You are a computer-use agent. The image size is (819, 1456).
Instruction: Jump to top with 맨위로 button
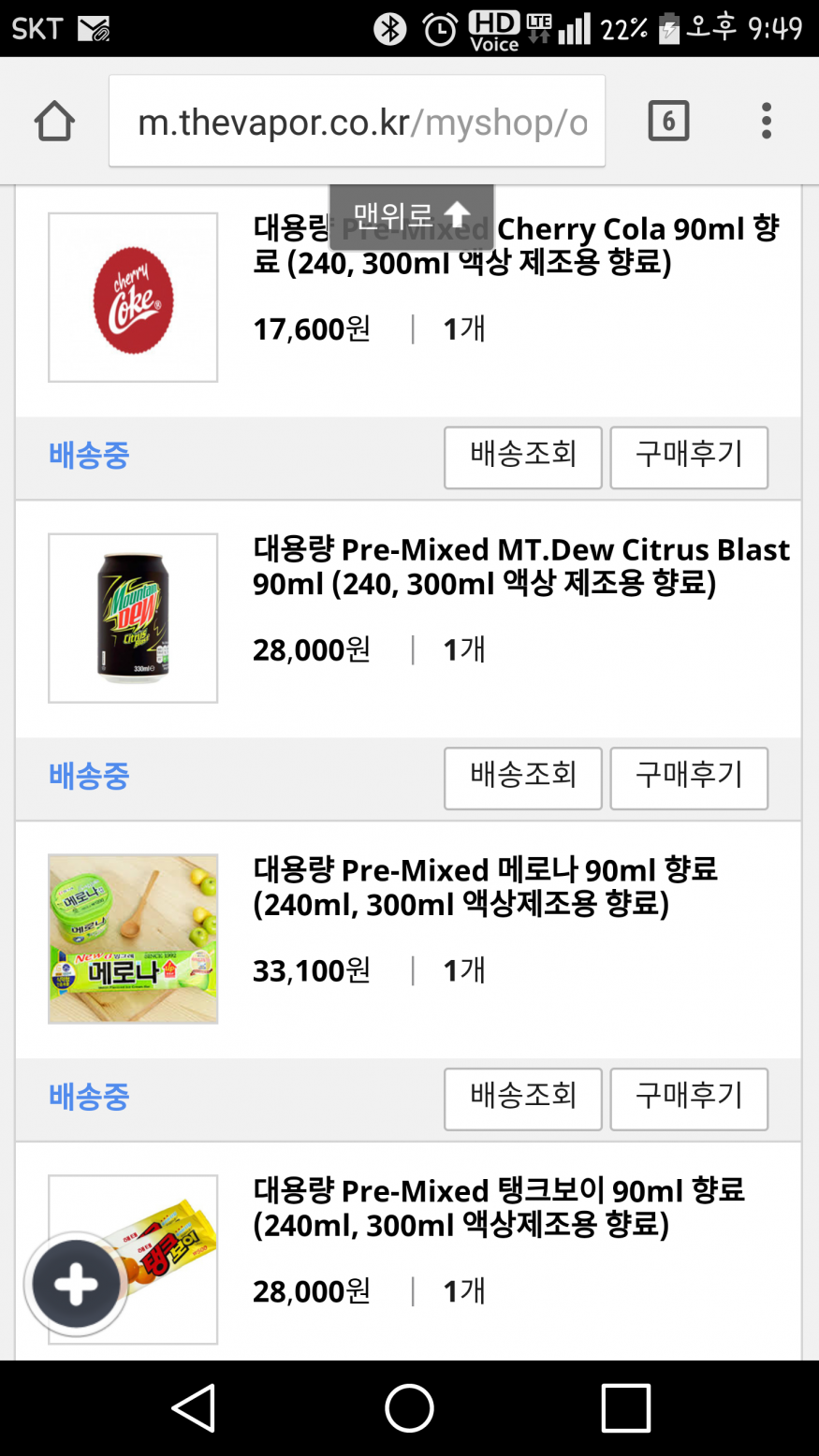(411, 216)
